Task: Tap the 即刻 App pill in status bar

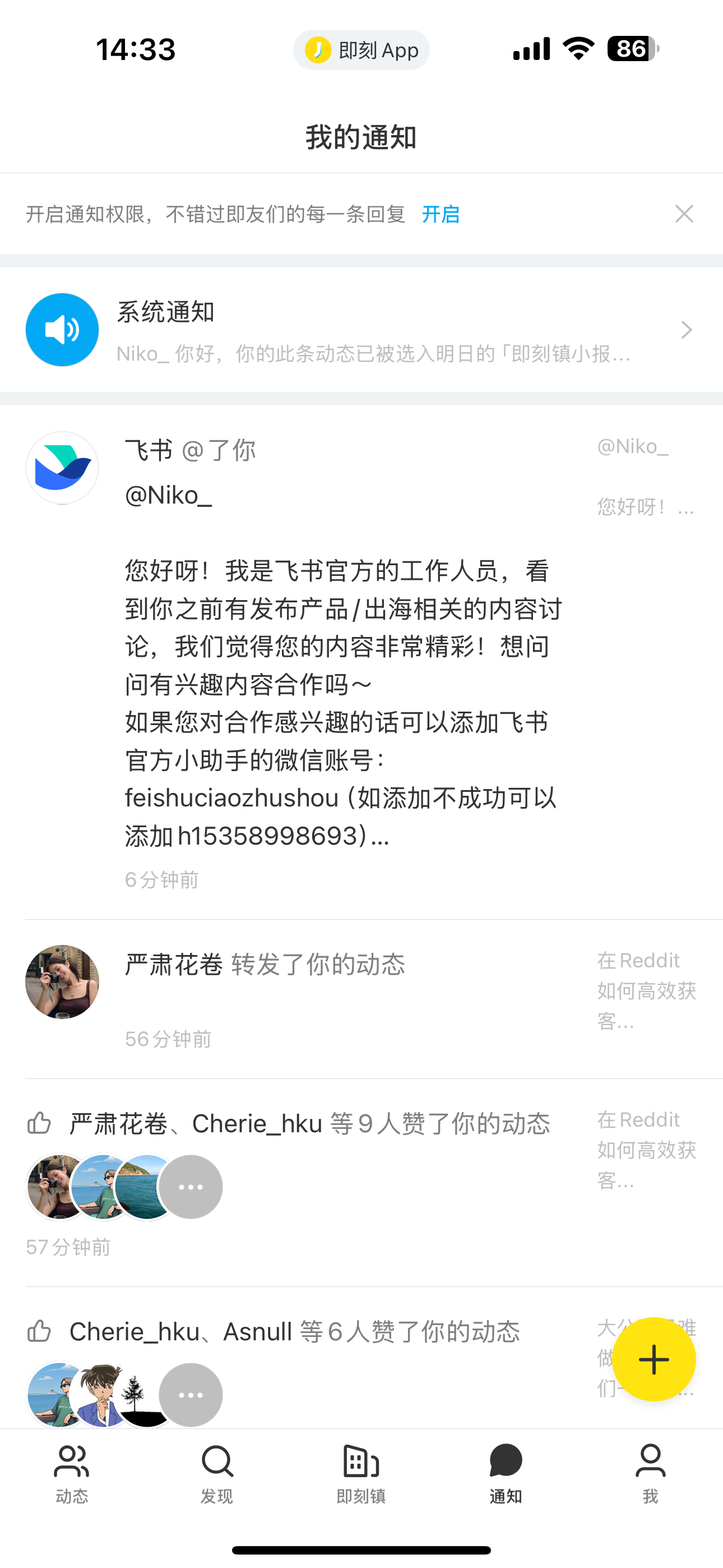Action: click(x=361, y=50)
